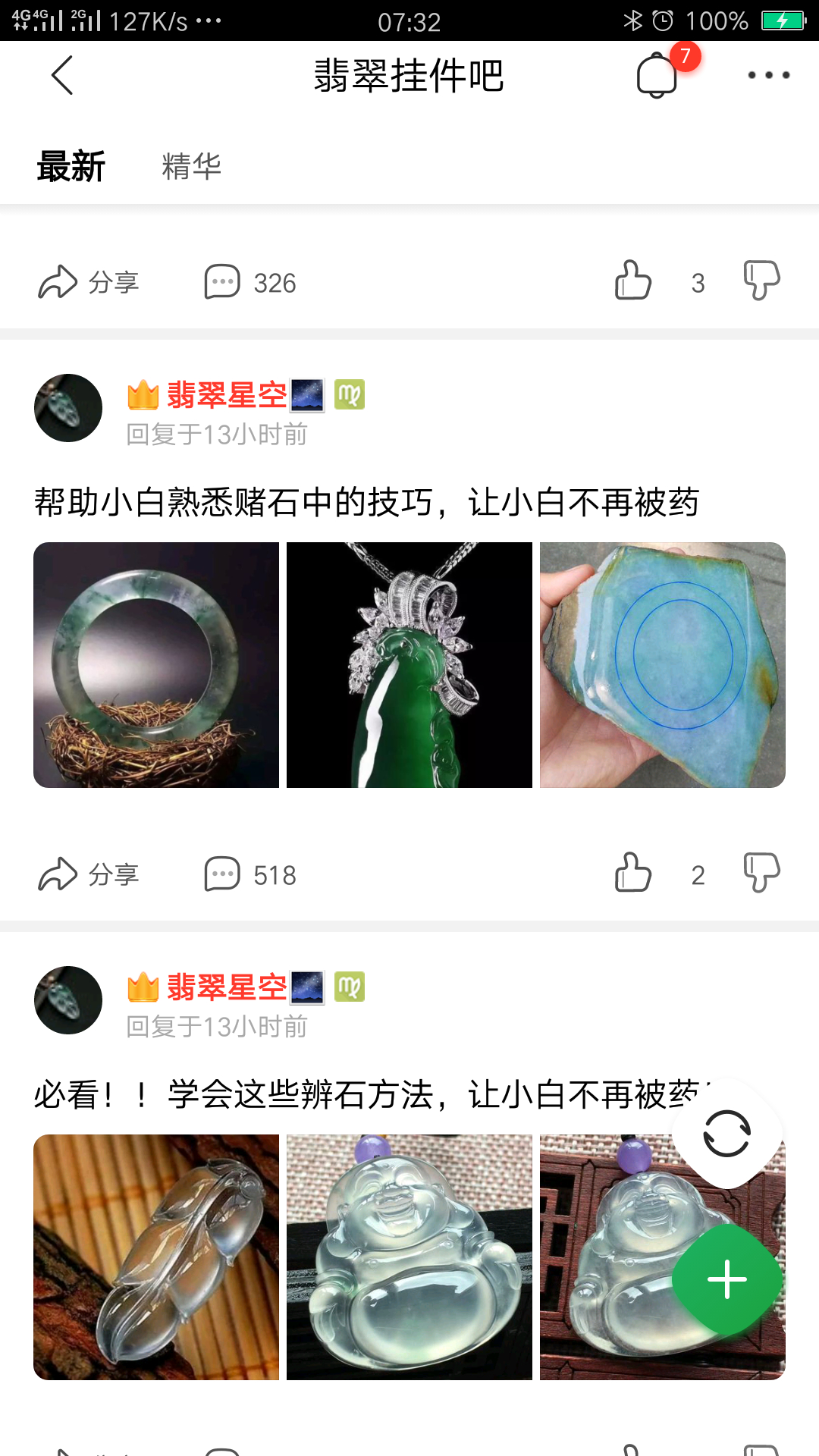Open the 326 comments
This screenshot has width=819, height=1456.
(x=250, y=282)
